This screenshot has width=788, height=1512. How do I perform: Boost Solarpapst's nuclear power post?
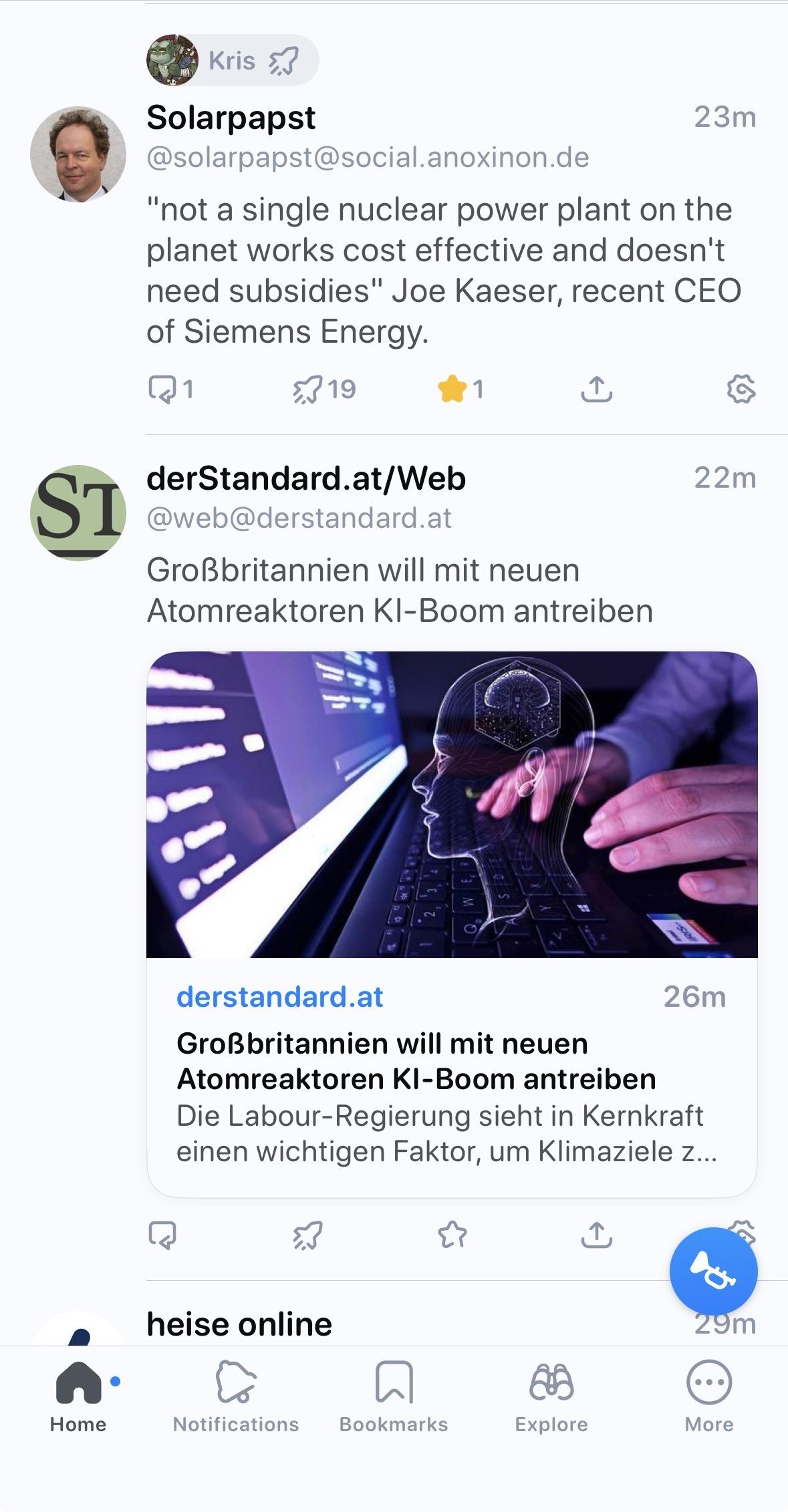pos(308,389)
